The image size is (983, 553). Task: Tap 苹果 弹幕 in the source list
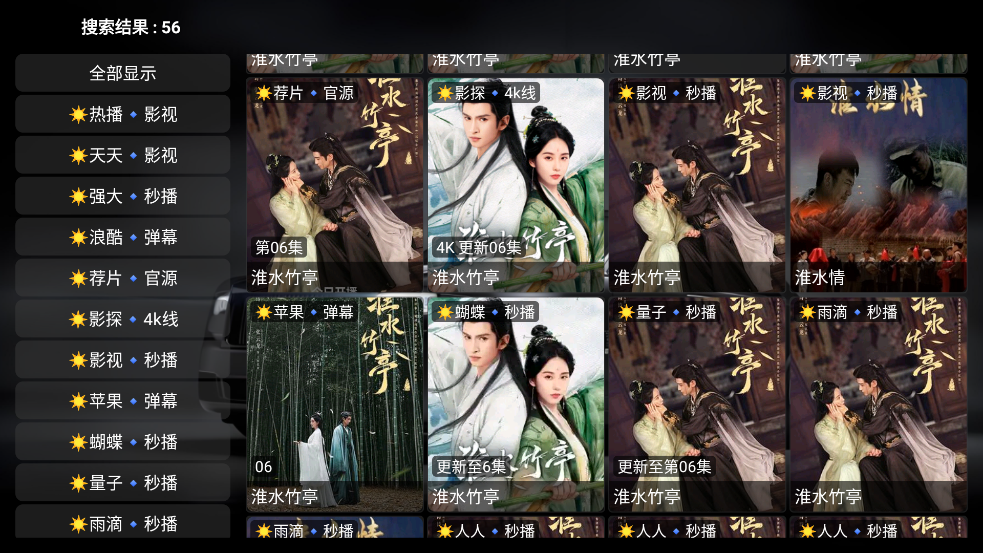[123, 401]
